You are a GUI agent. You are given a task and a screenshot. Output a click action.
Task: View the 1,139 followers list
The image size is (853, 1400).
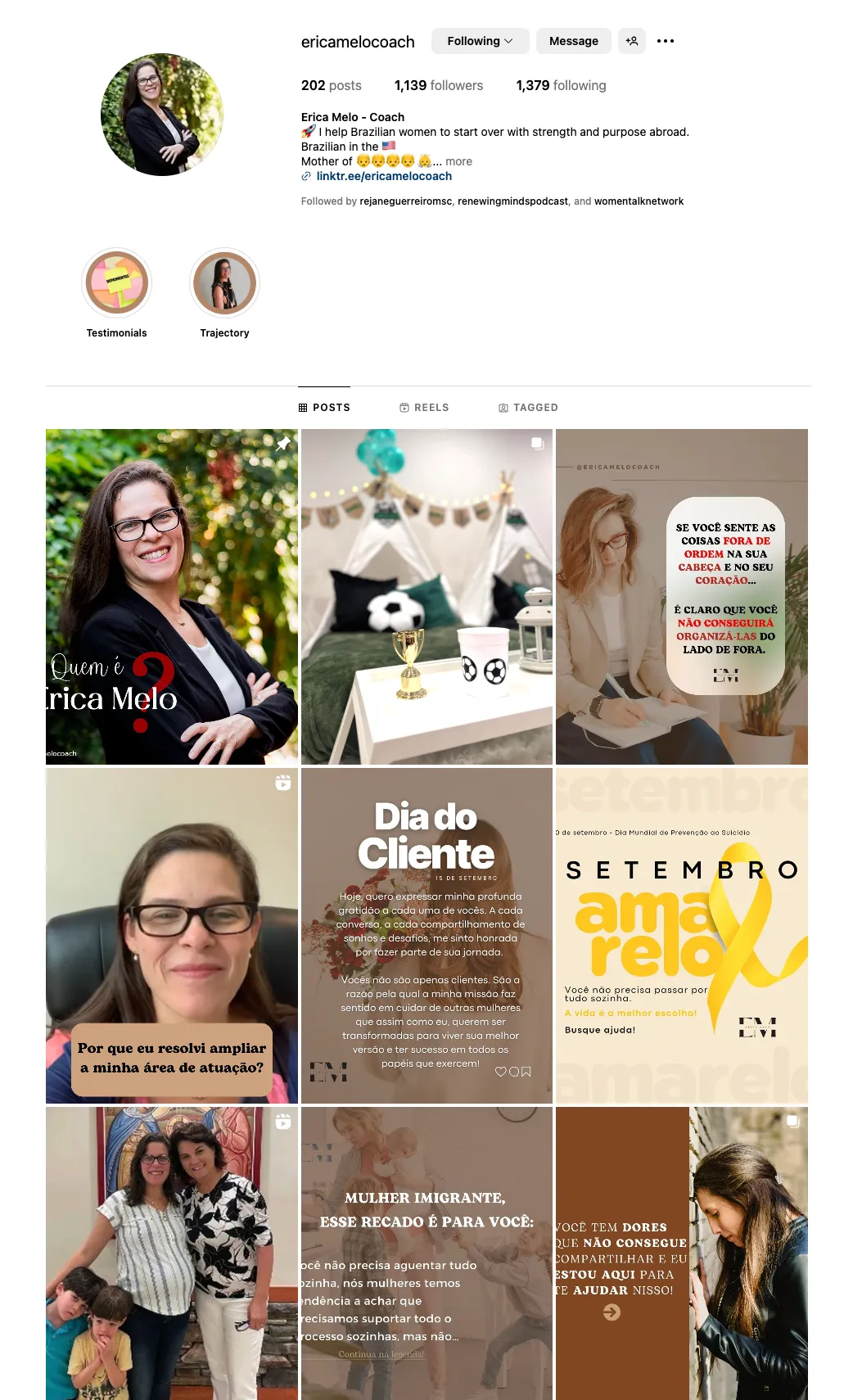pyautogui.click(x=439, y=85)
